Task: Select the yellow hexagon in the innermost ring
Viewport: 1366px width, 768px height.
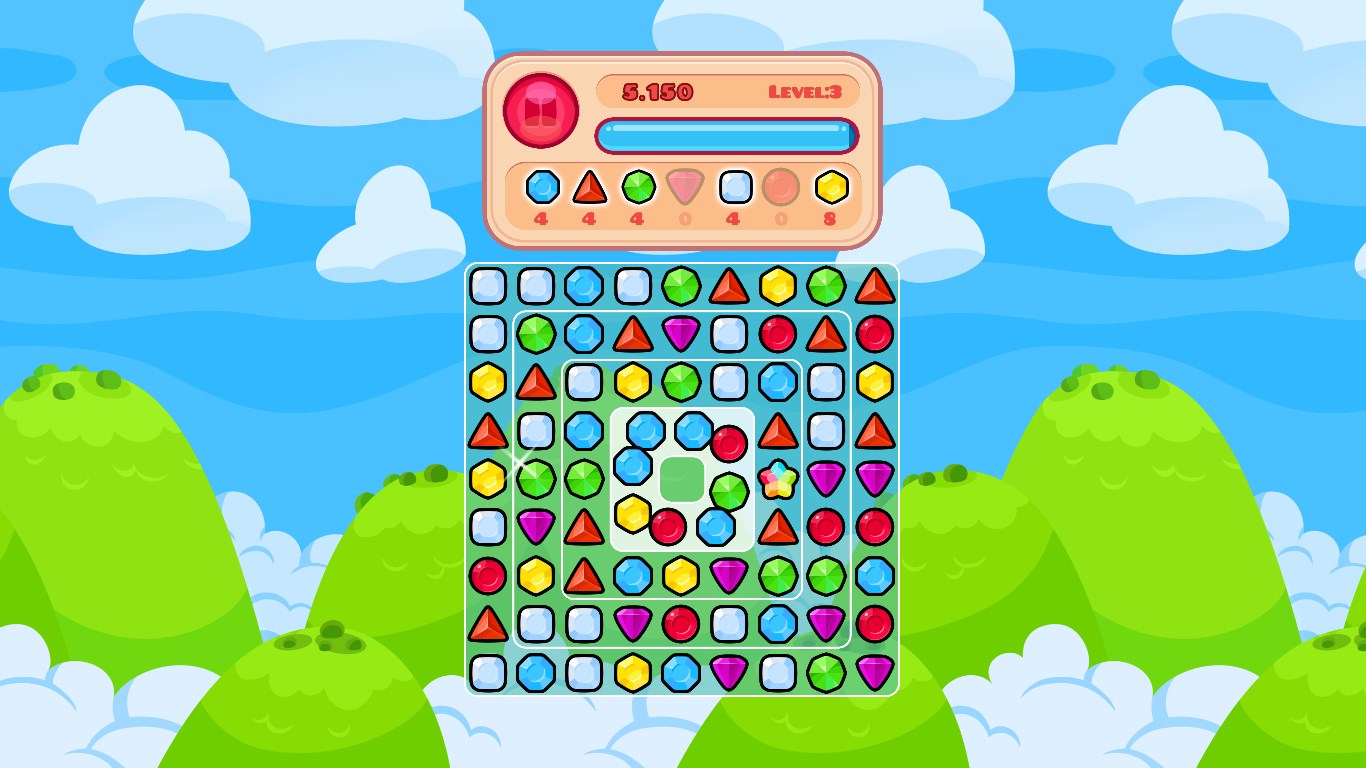Action: [x=633, y=513]
